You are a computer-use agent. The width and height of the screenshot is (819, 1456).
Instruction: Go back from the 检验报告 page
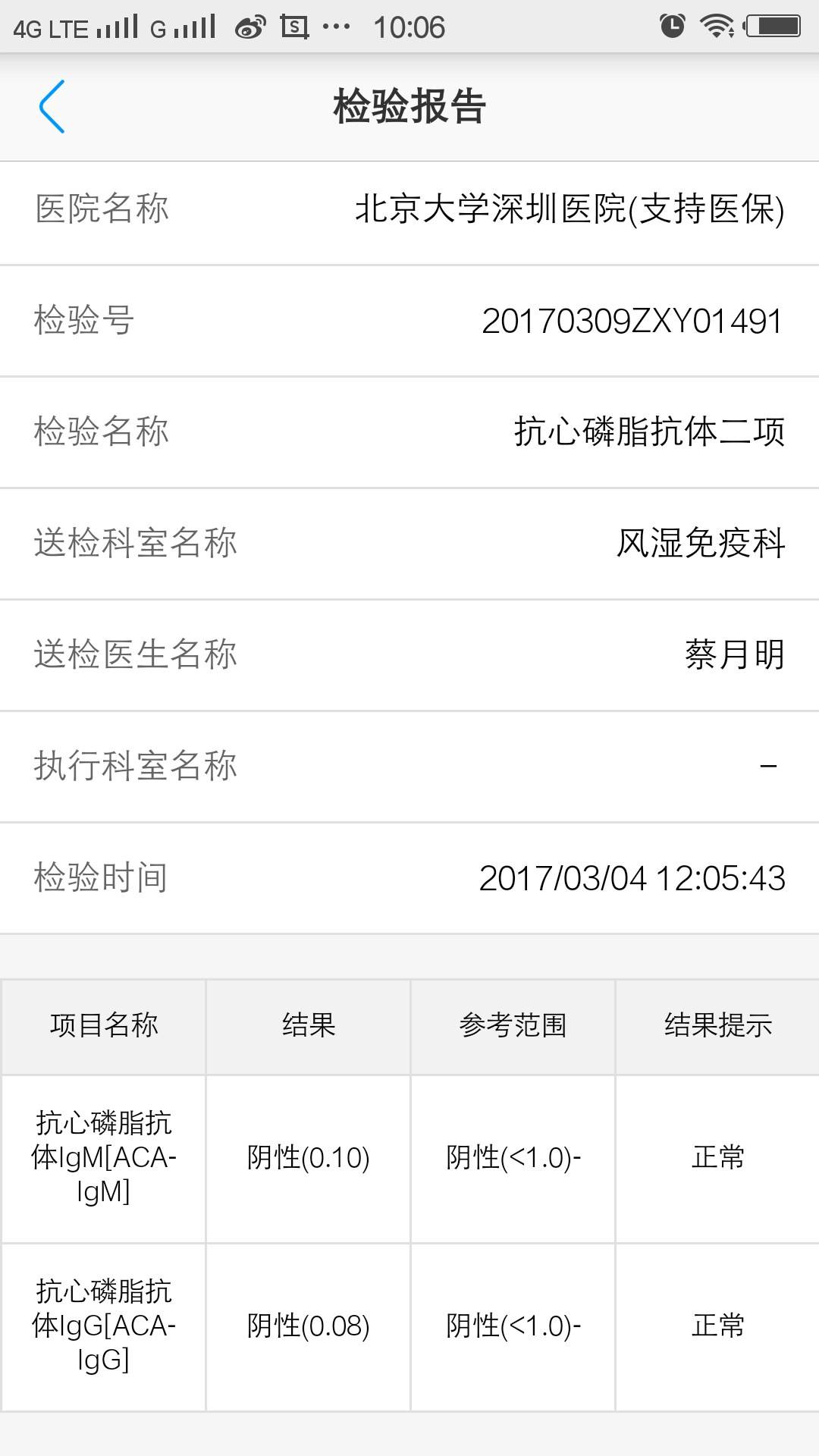(52, 107)
